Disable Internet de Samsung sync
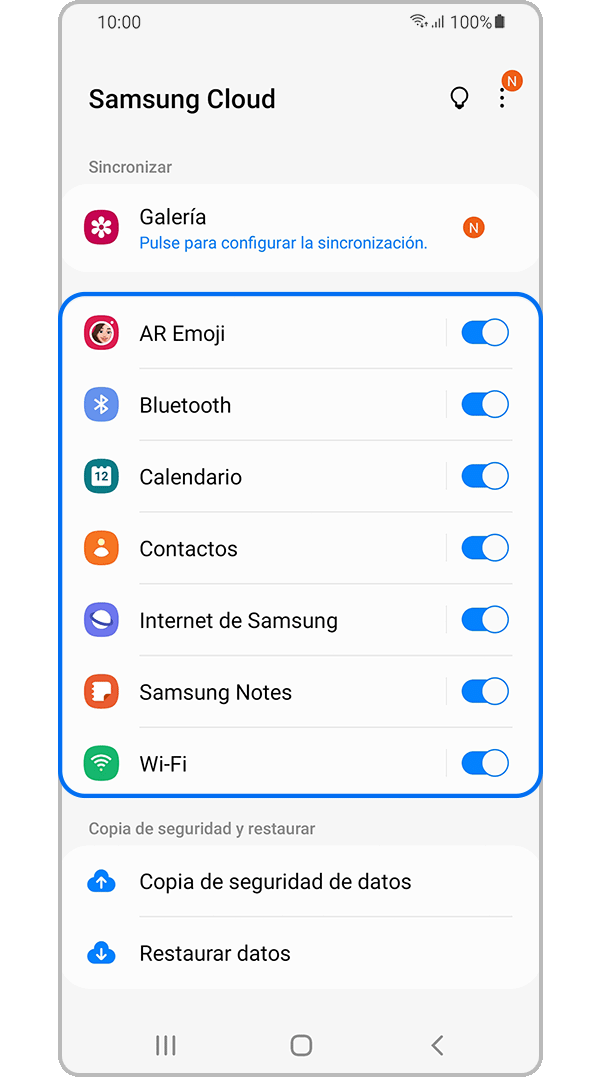This screenshot has width=600, height=1077. (x=485, y=620)
